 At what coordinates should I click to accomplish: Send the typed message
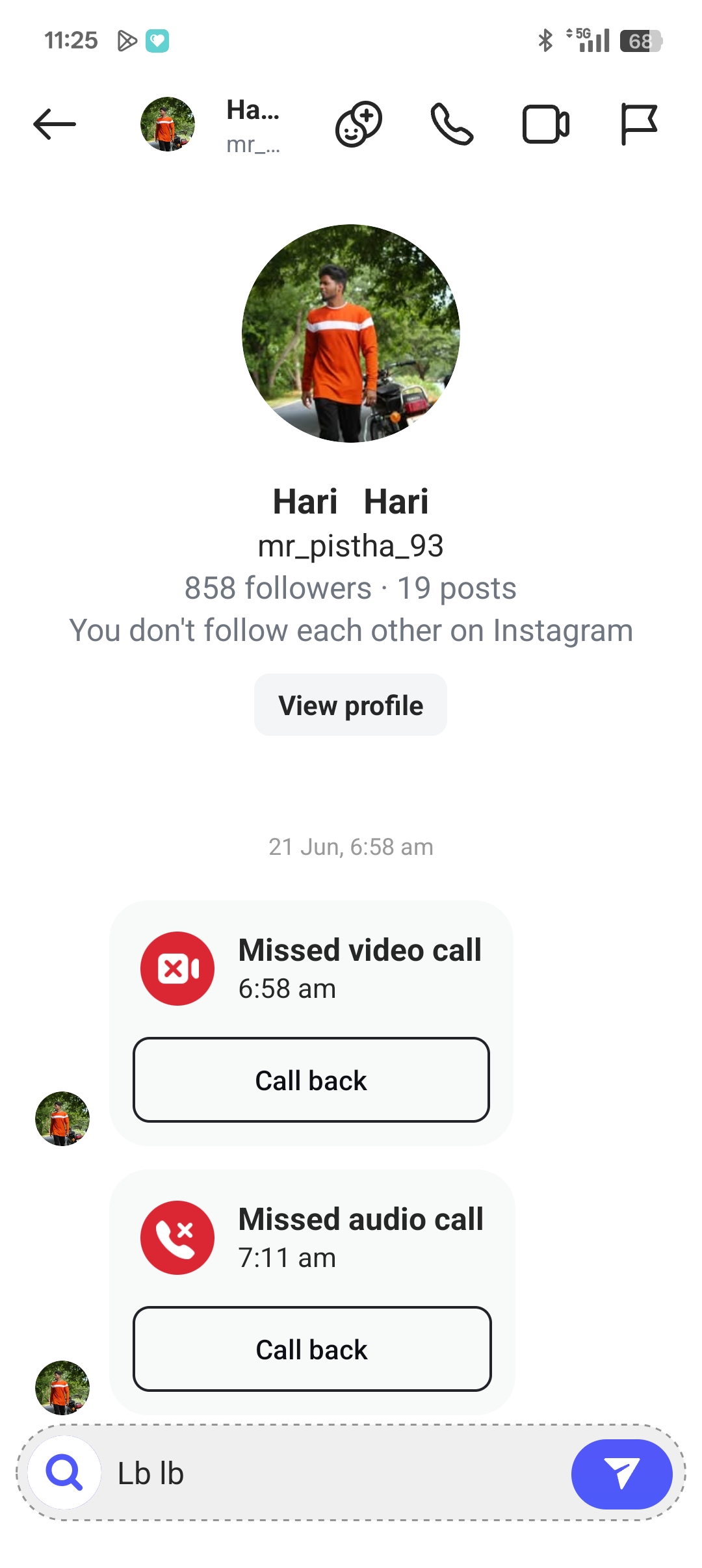[x=621, y=1474]
